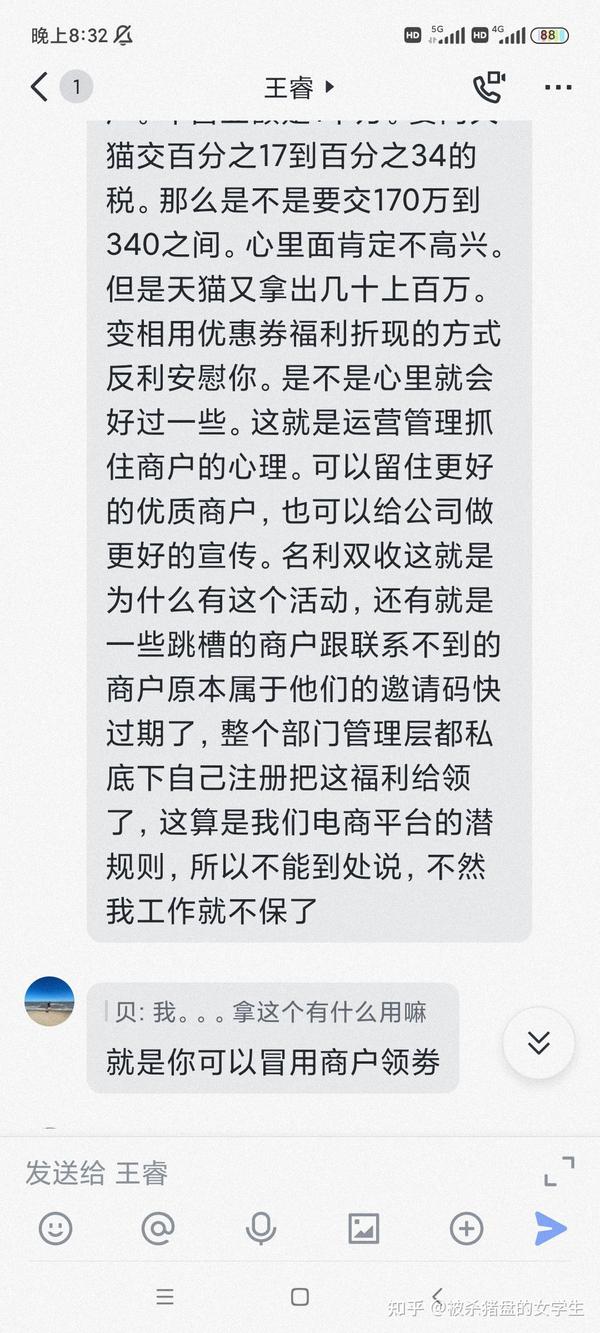Mention someone with the @ icon
Screen dimensions: 600x1333
pyautogui.click(x=158, y=1228)
